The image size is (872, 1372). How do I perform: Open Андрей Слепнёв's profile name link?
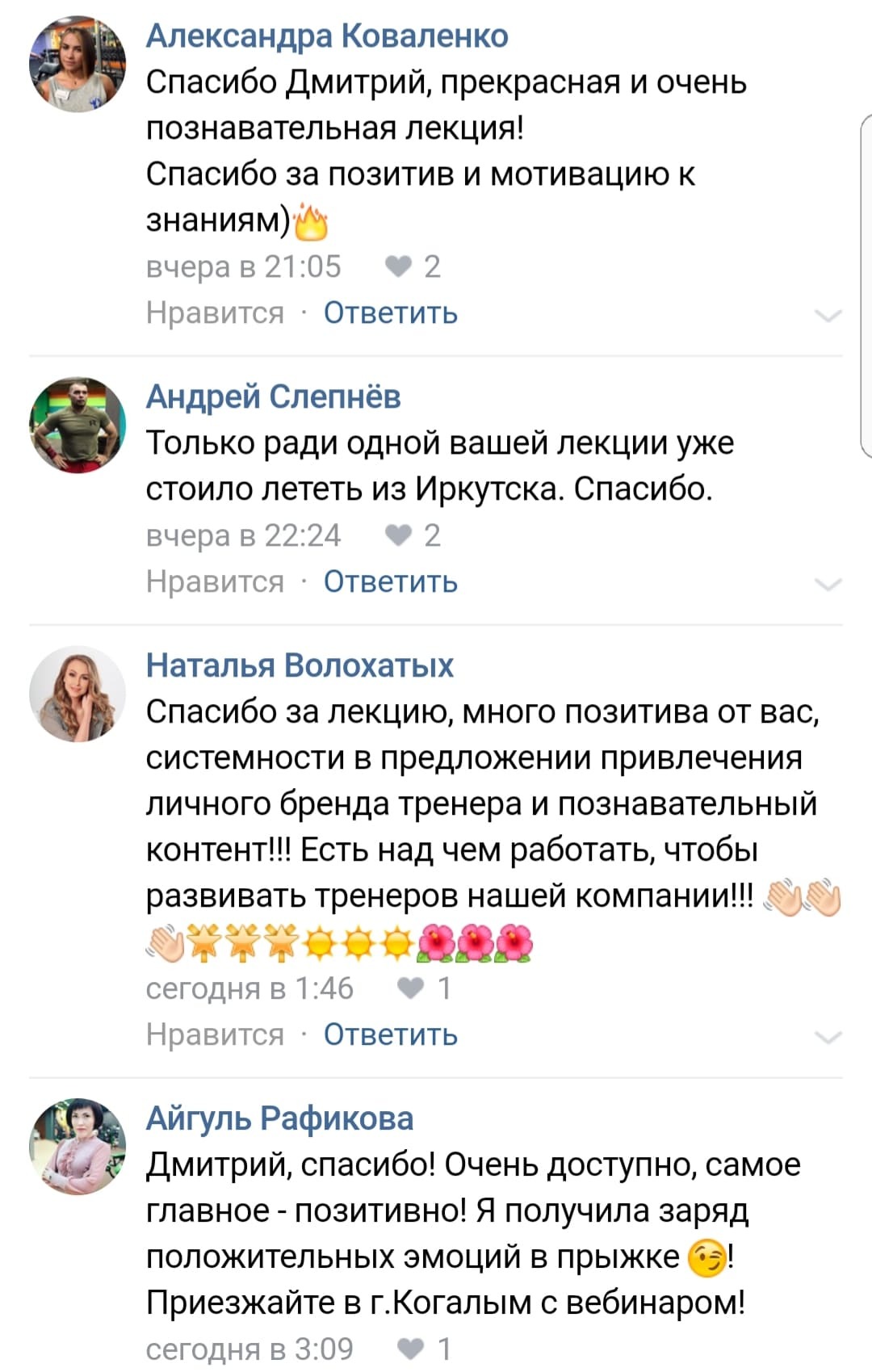click(x=273, y=396)
